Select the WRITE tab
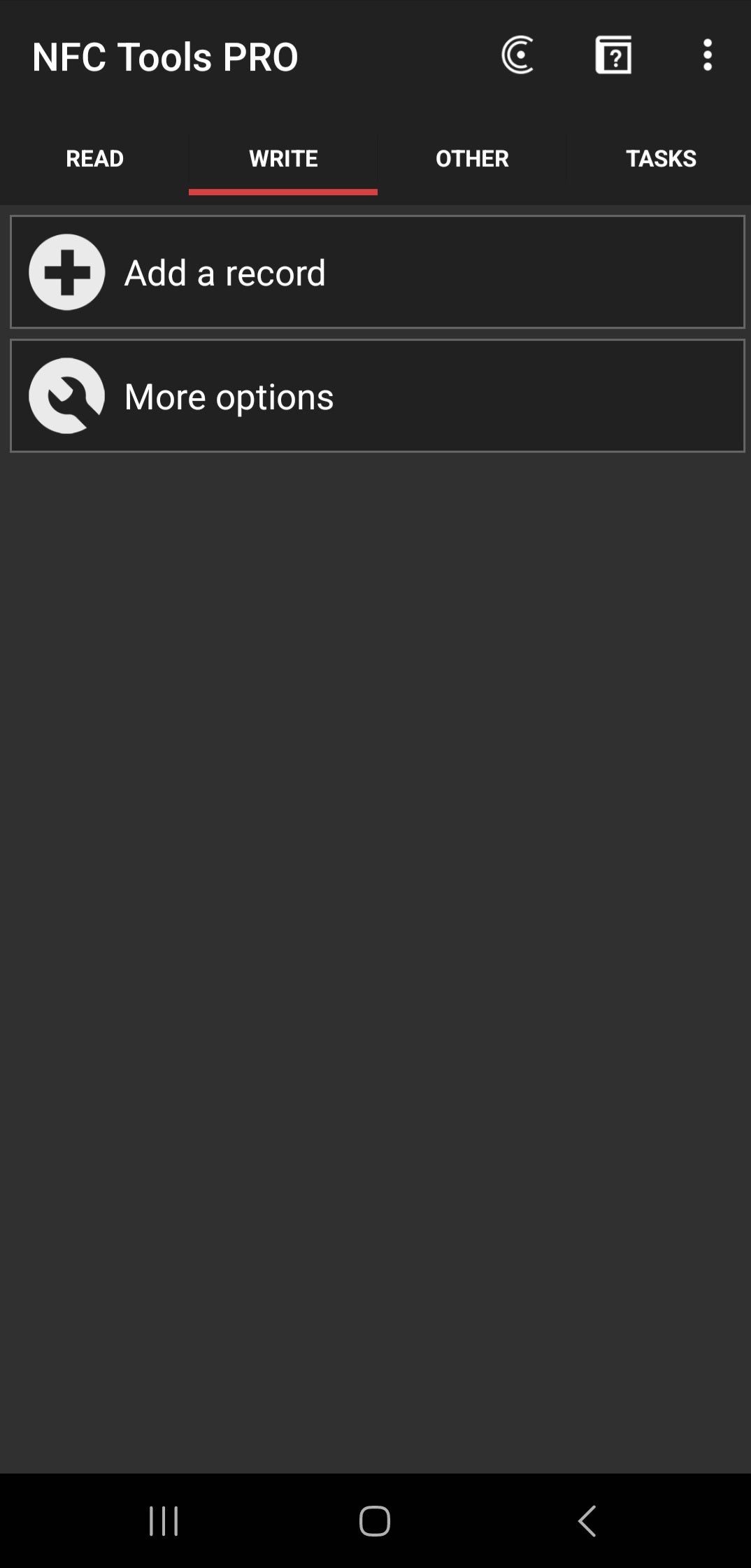751x1568 pixels. [x=283, y=159]
